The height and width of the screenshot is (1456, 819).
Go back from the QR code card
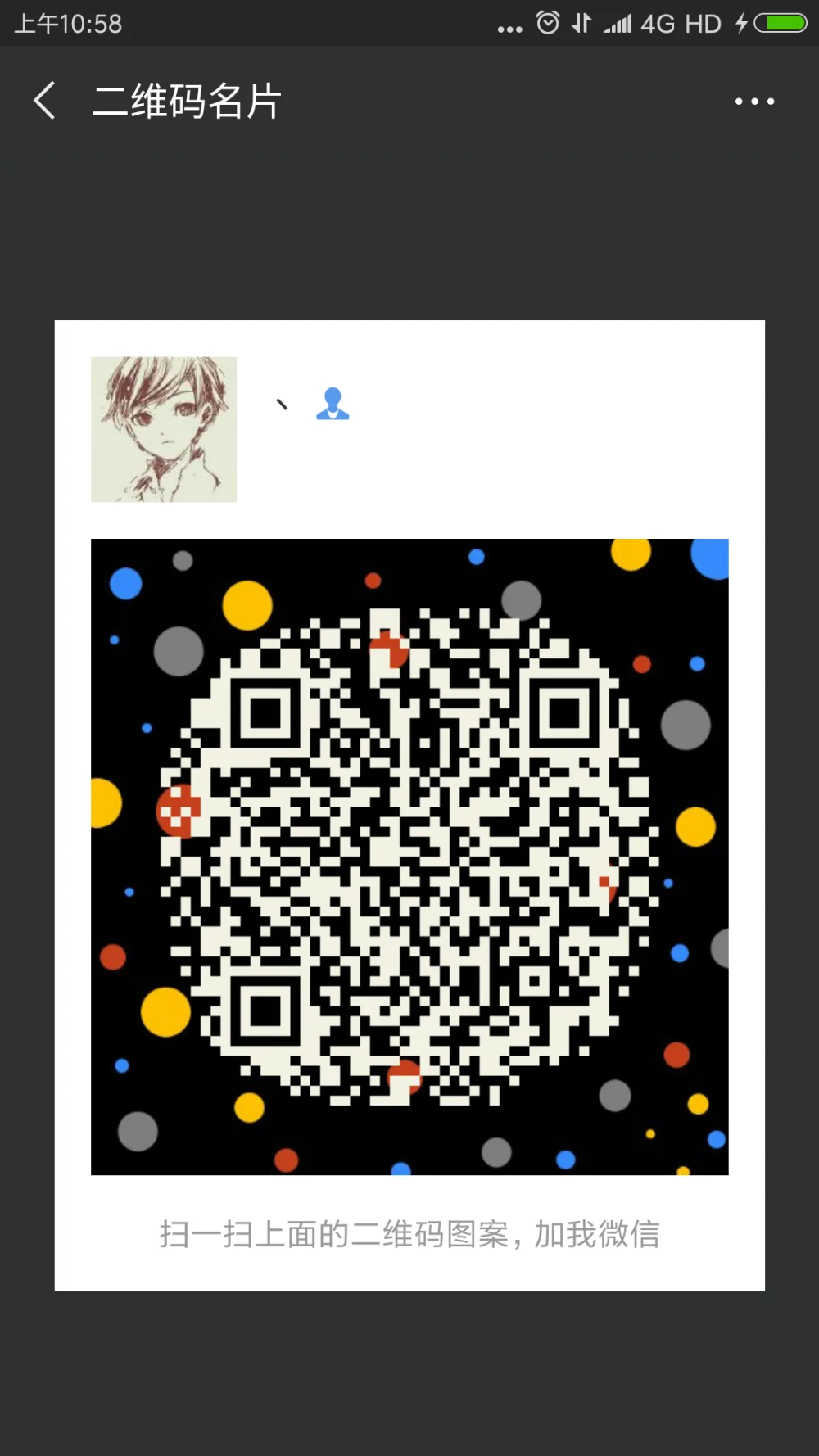coord(45,101)
